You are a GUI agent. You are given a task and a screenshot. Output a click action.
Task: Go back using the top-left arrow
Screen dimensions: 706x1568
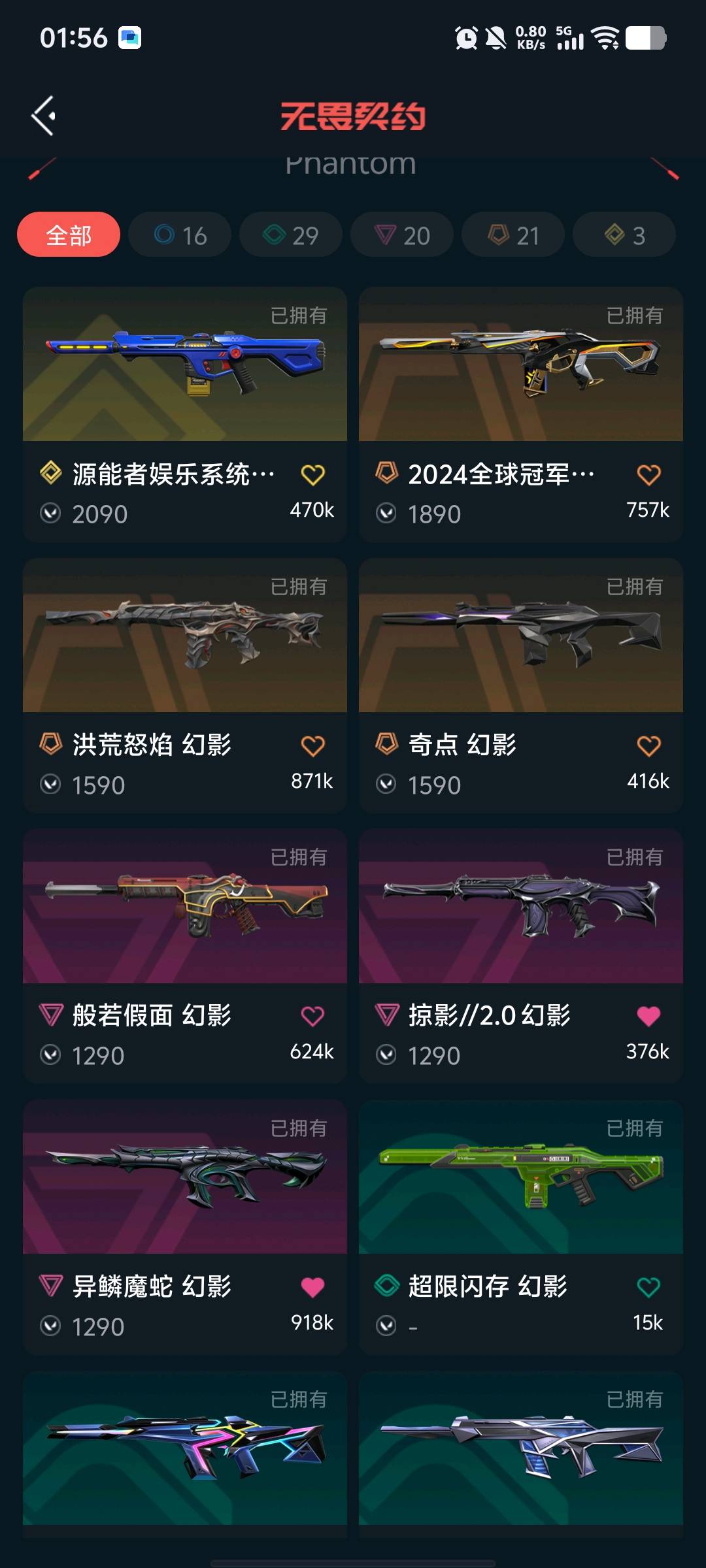[43, 116]
